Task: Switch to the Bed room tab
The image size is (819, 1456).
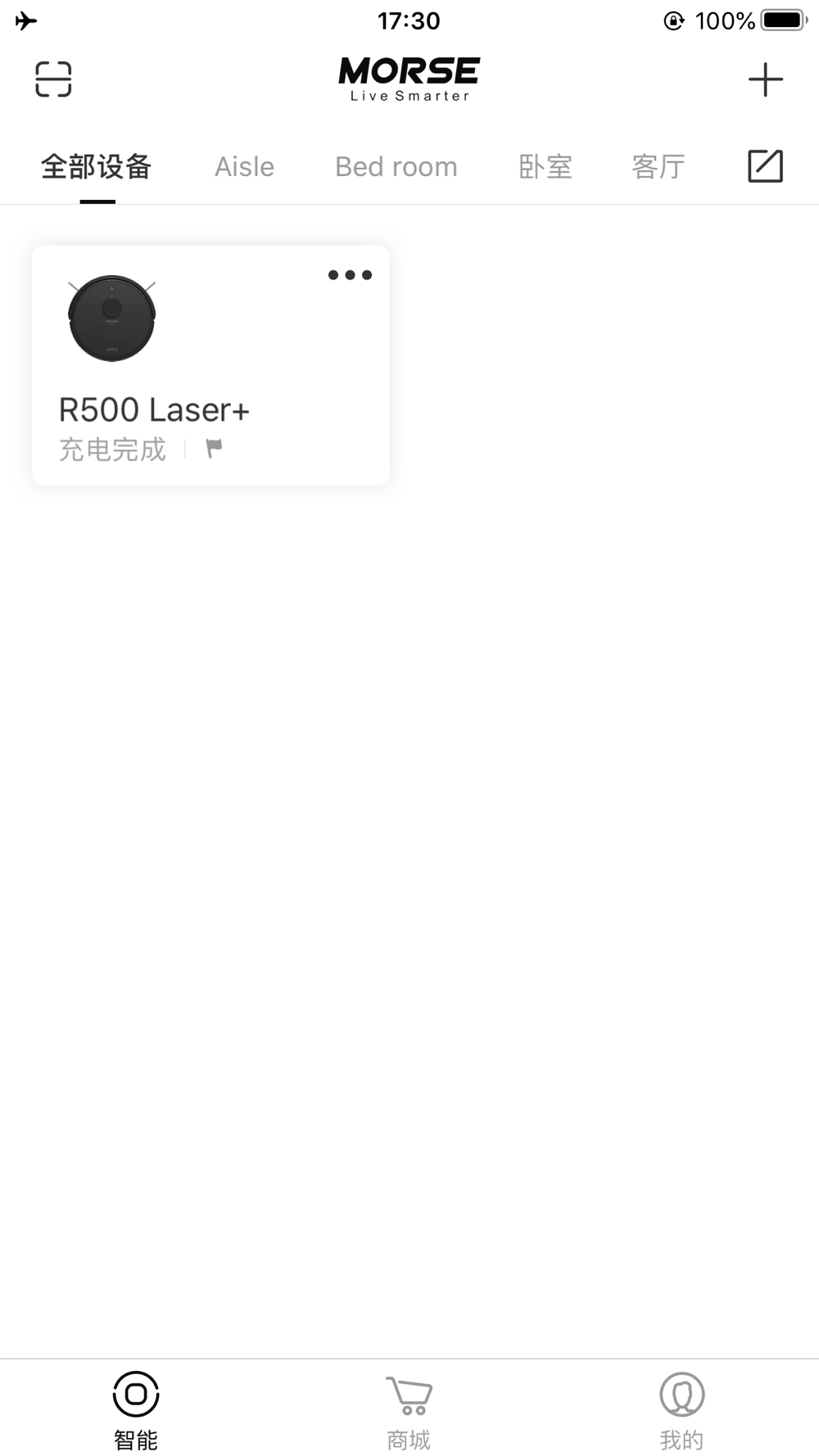Action: 396,166
